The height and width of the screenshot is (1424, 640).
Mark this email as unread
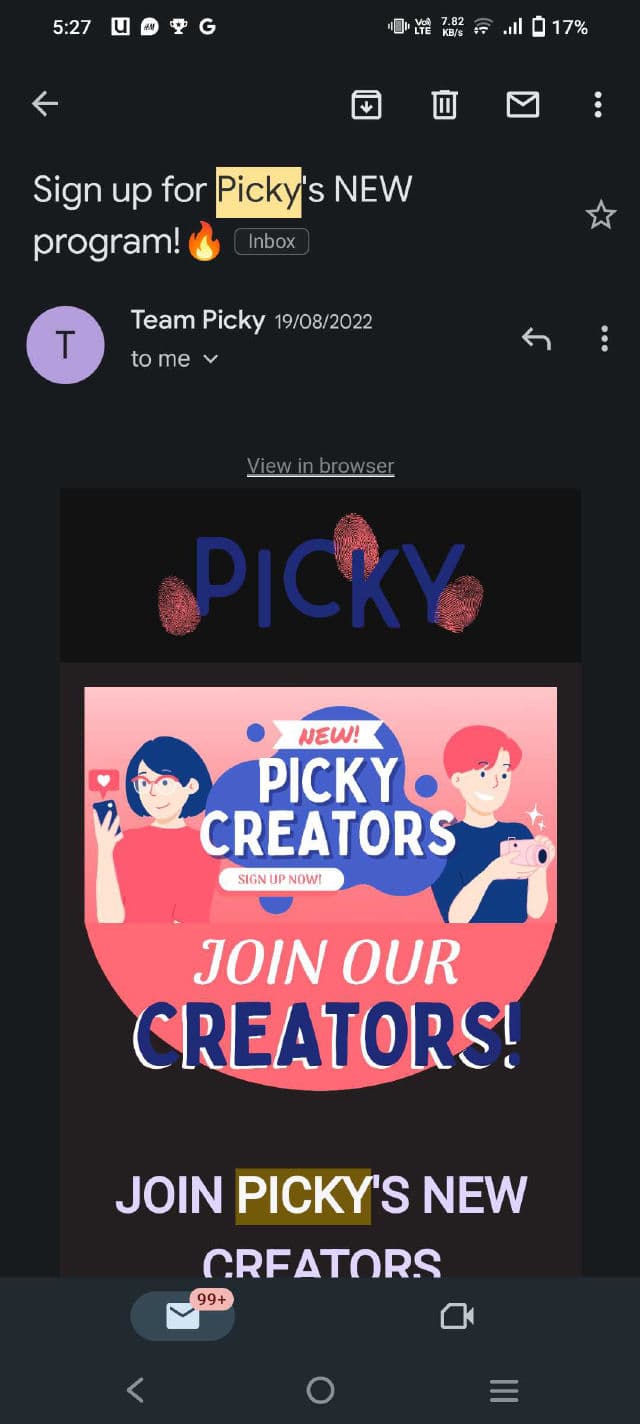point(523,104)
